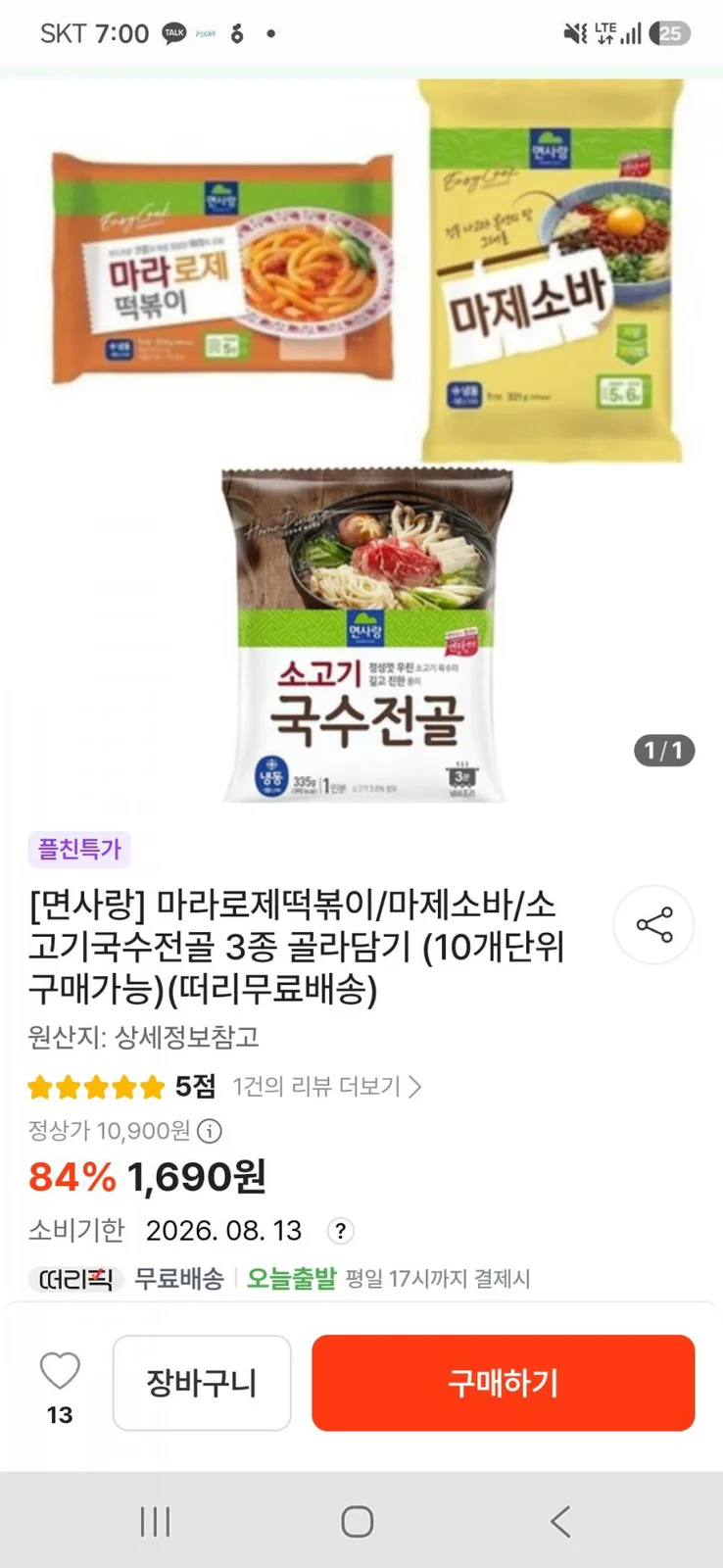Viewport: 723px width, 1568px height.
Task: Share this product via the share icon
Action: pos(653,924)
